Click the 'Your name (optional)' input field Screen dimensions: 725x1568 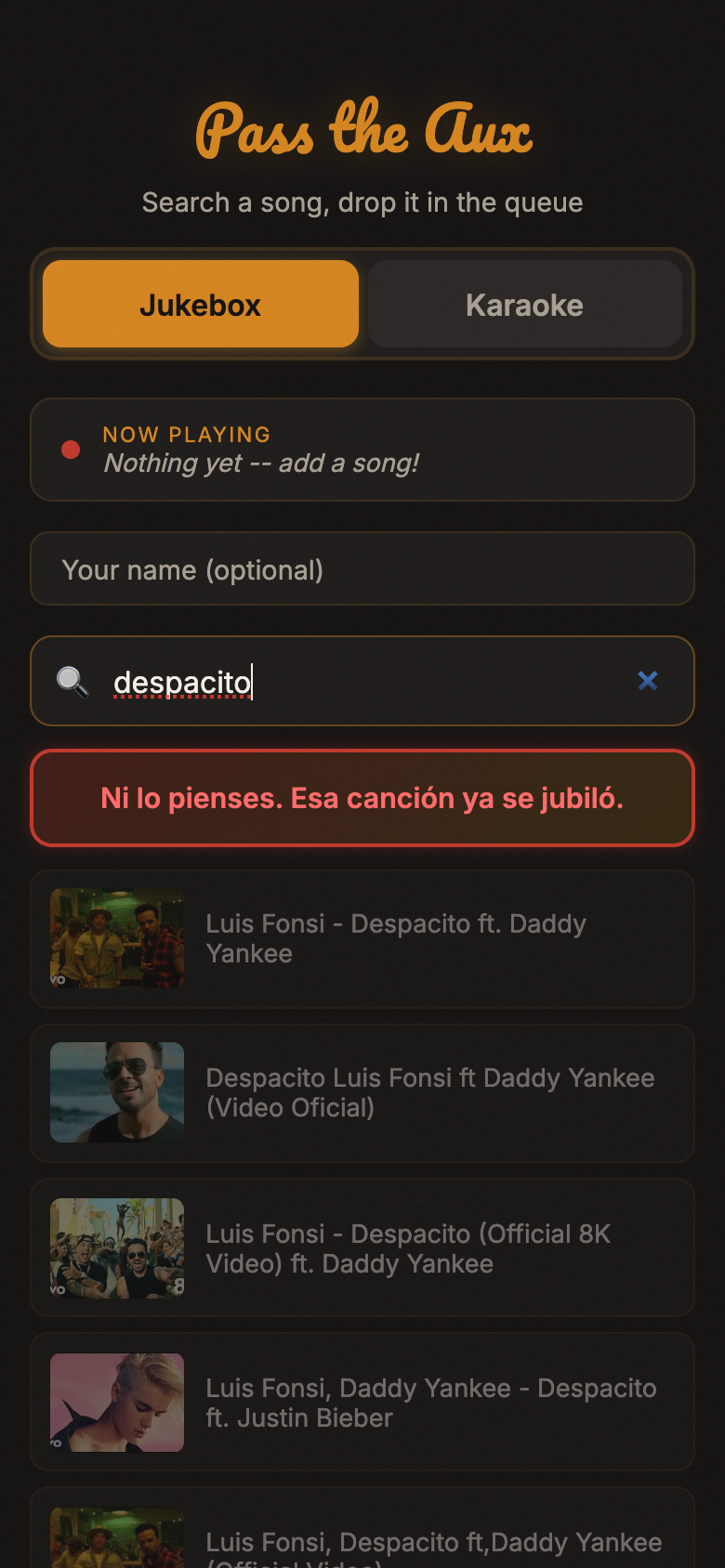[362, 569]
